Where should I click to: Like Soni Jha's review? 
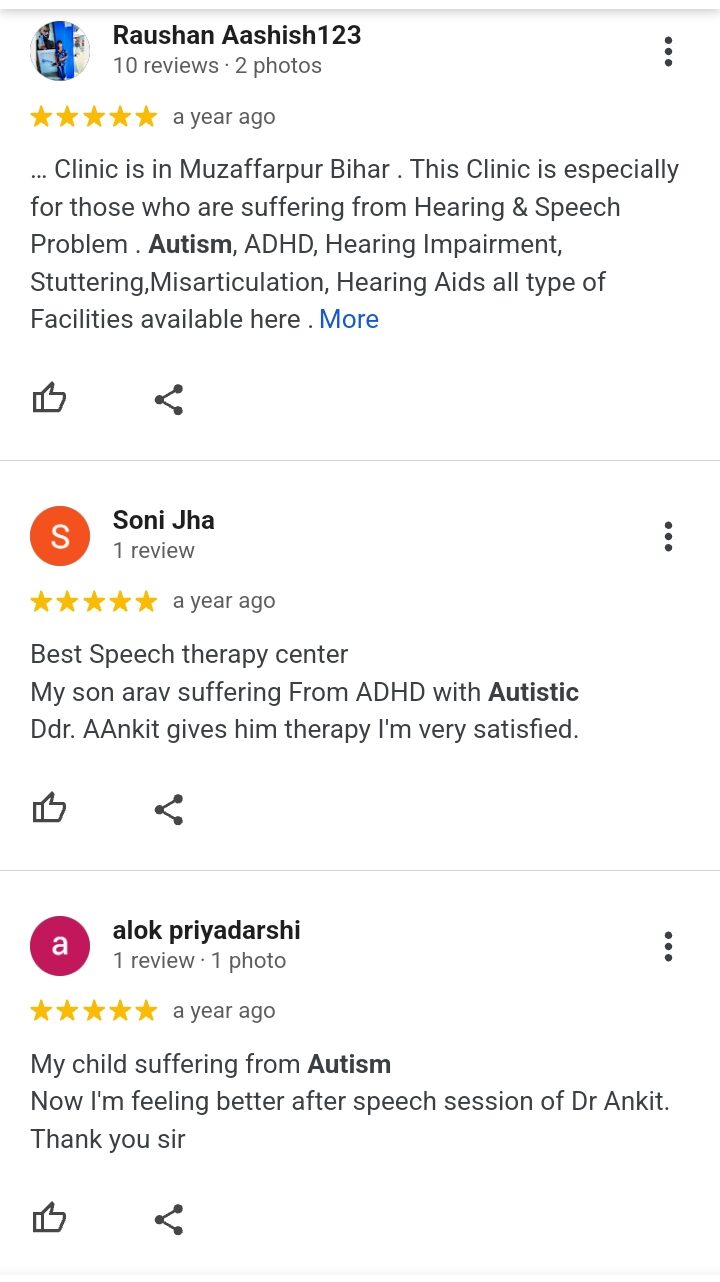[x=49, y=809]
